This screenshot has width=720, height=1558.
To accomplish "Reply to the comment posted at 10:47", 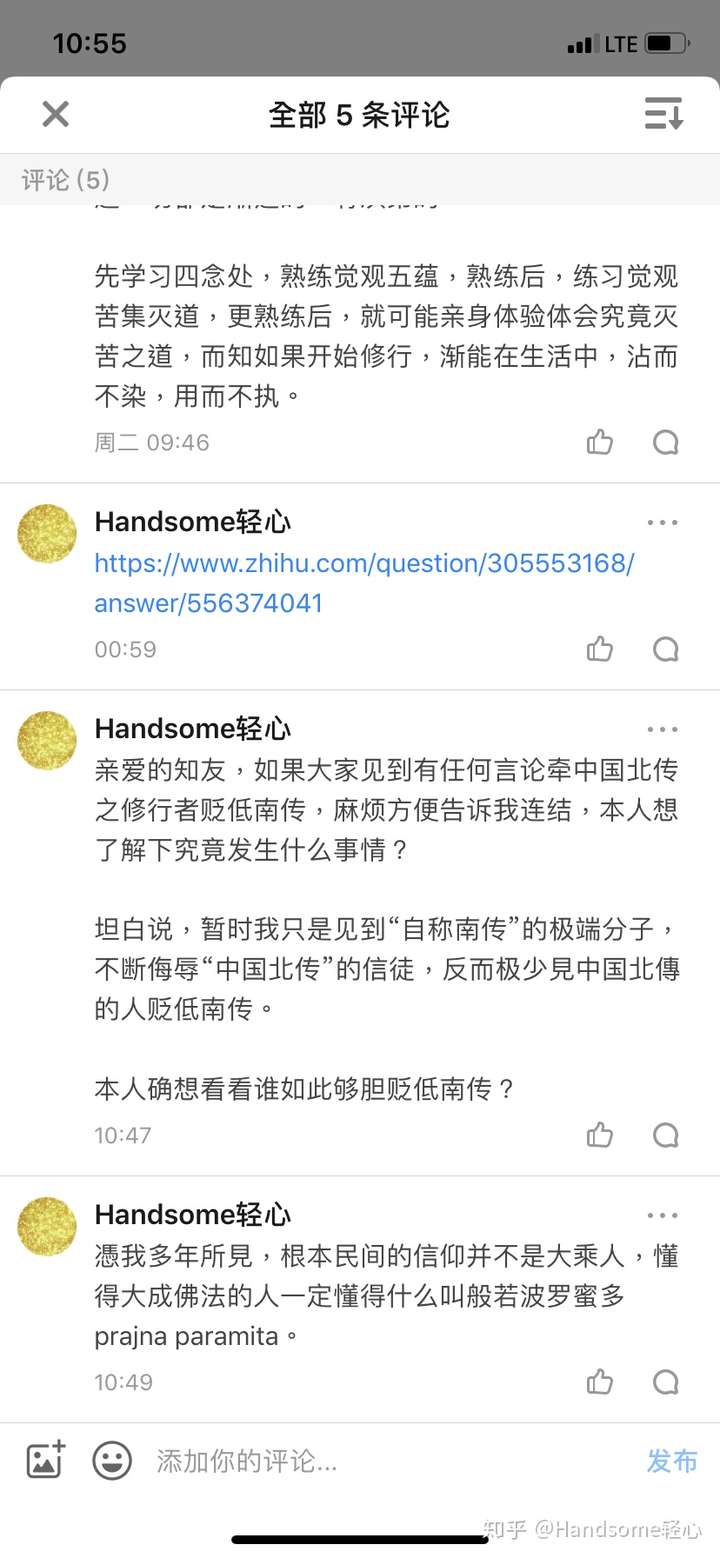I will (x=666, y=1135).
